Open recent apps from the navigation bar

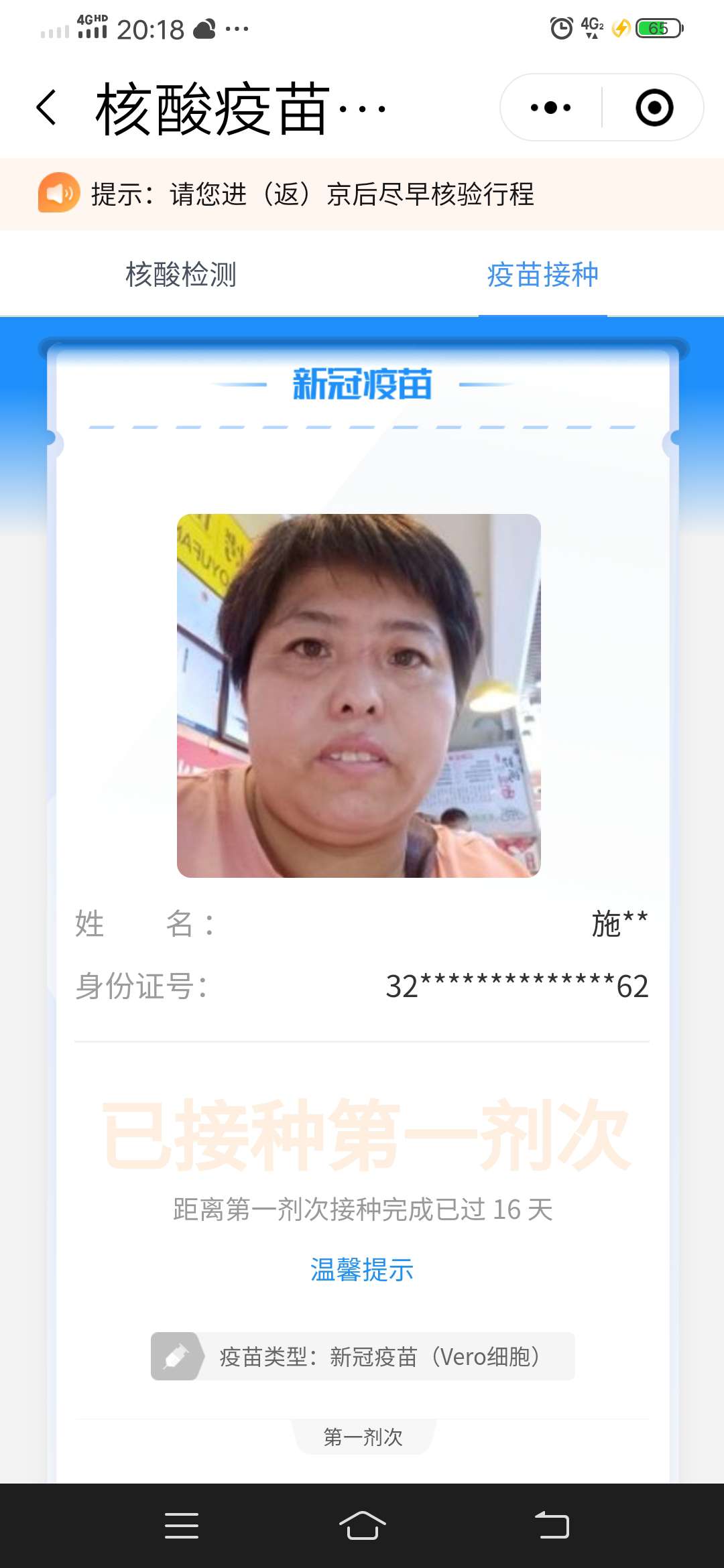click(182, 1526)
